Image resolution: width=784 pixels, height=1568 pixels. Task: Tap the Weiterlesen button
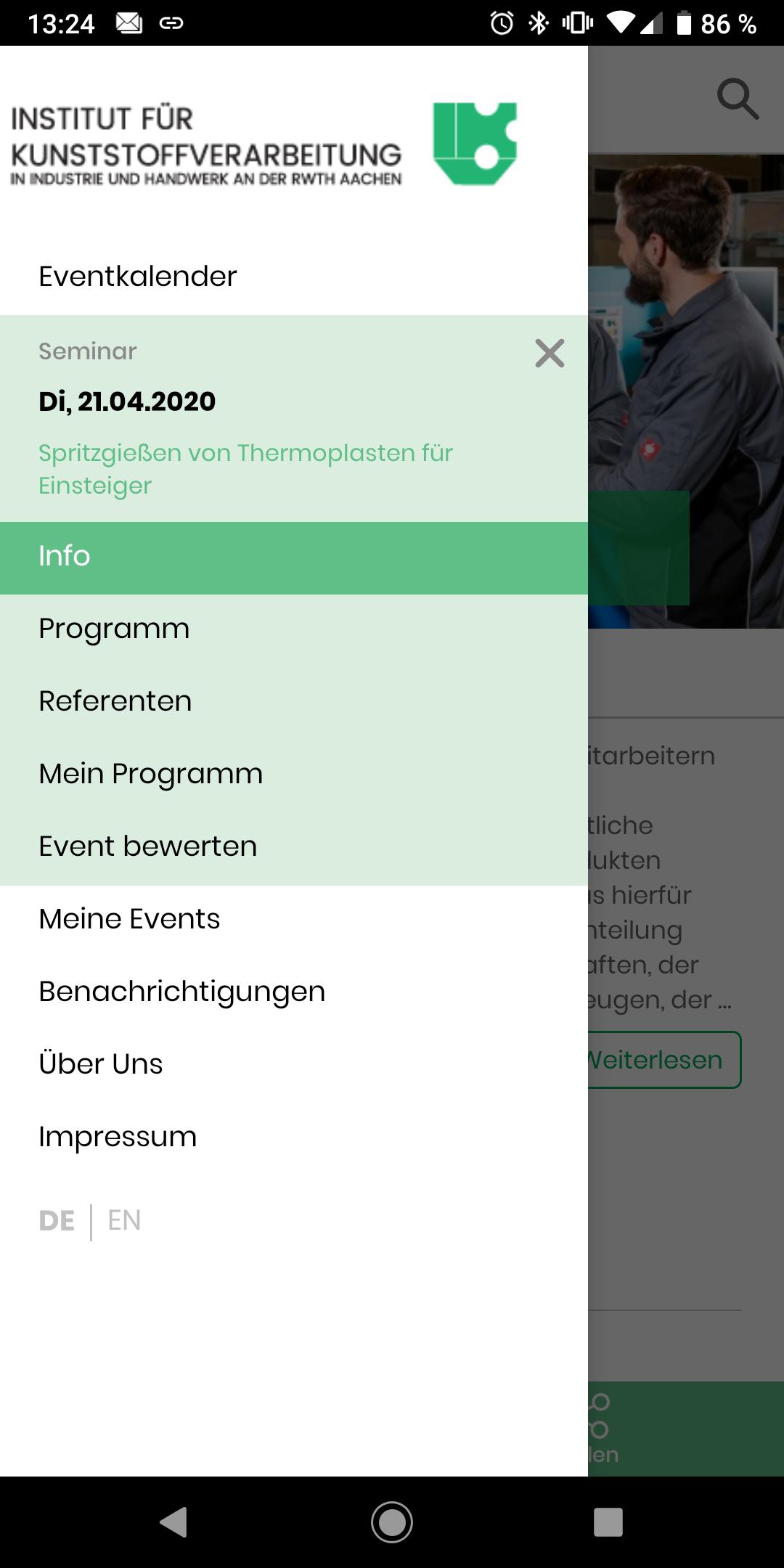pyautogui.click(x=656, y=1059)
